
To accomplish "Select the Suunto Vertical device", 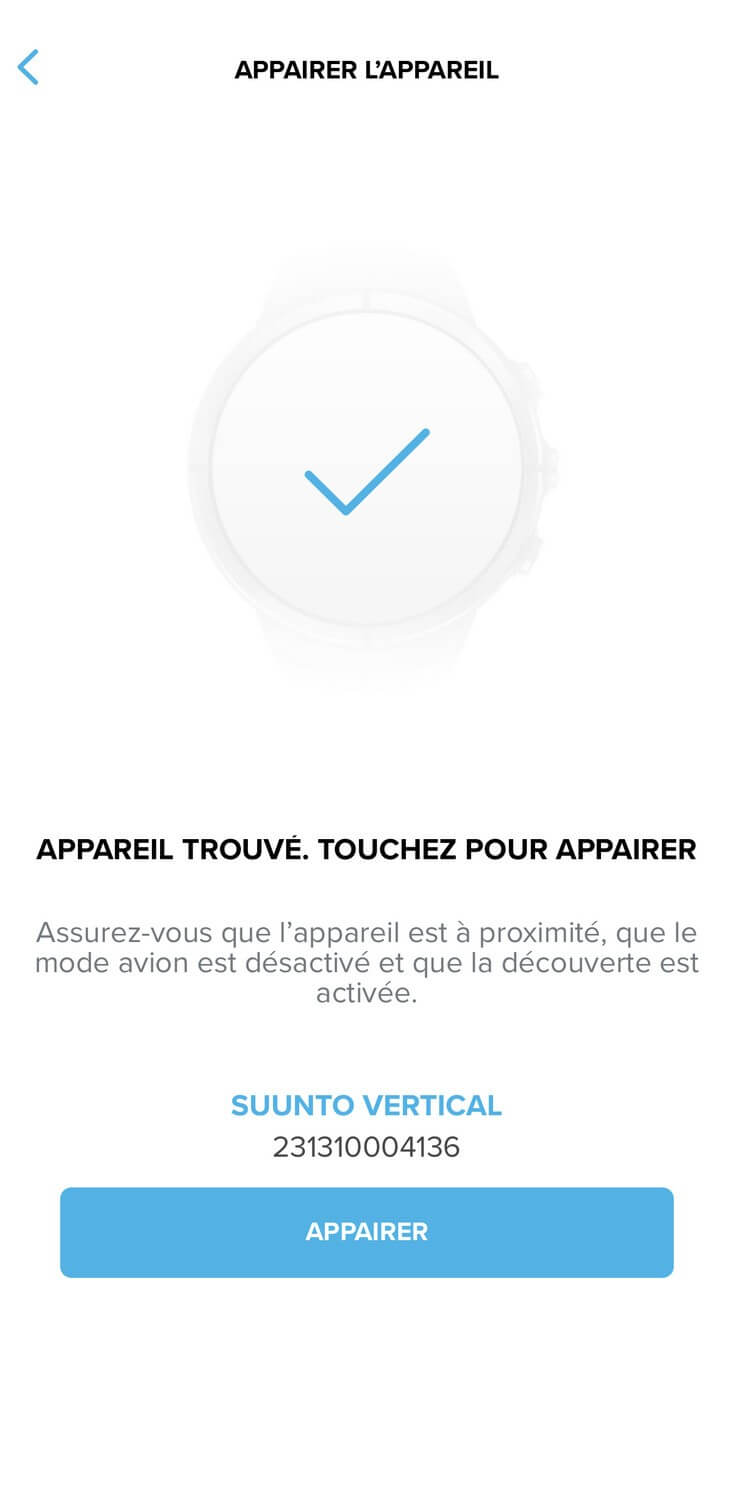I will (366, 1105).
